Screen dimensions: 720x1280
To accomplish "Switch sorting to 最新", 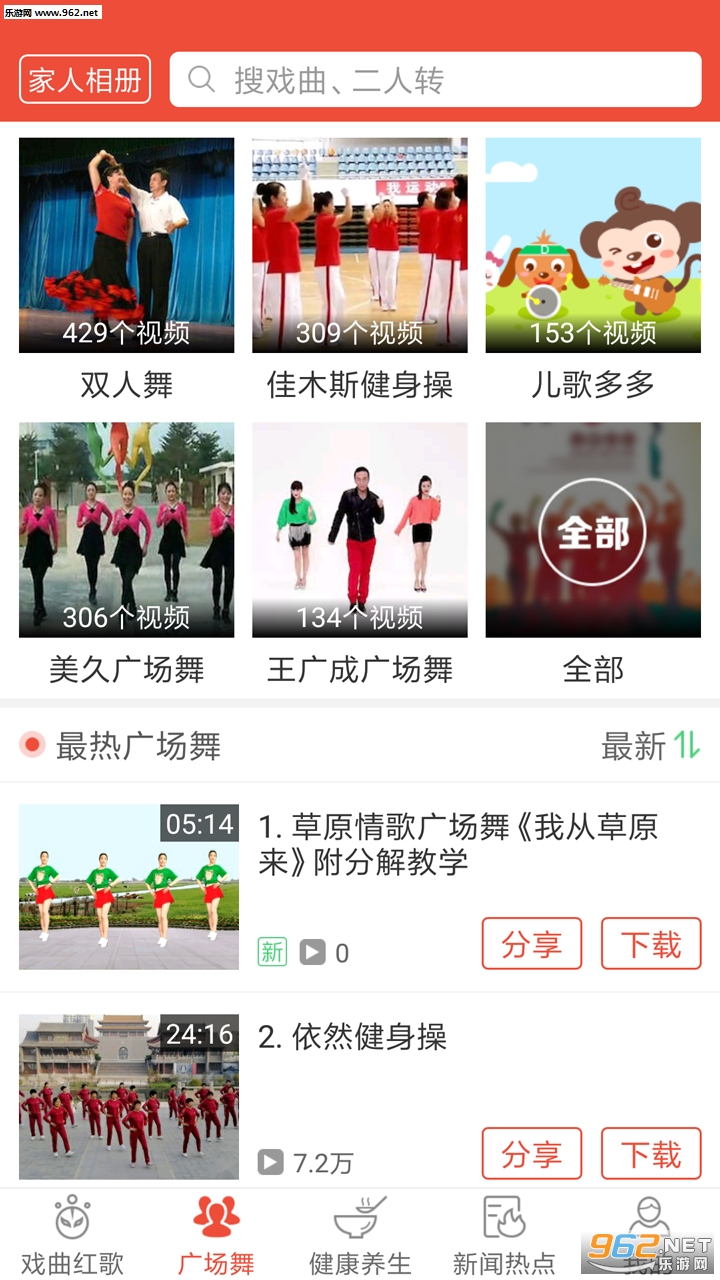I will (x=650, y=746).
